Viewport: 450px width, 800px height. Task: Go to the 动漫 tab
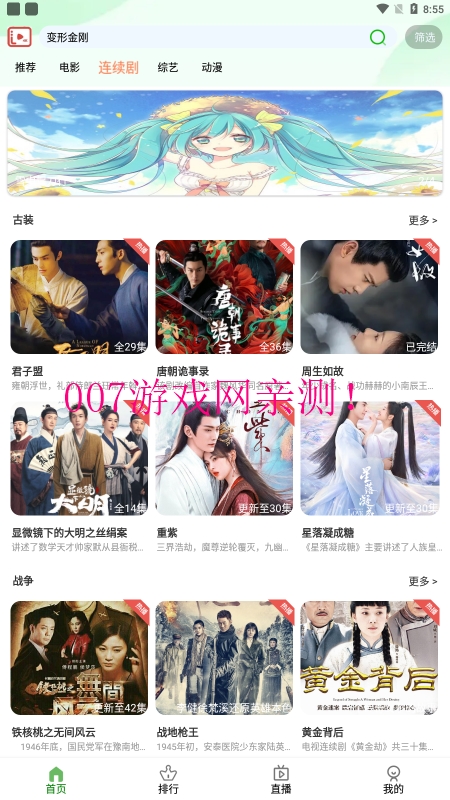pos(212,67)
